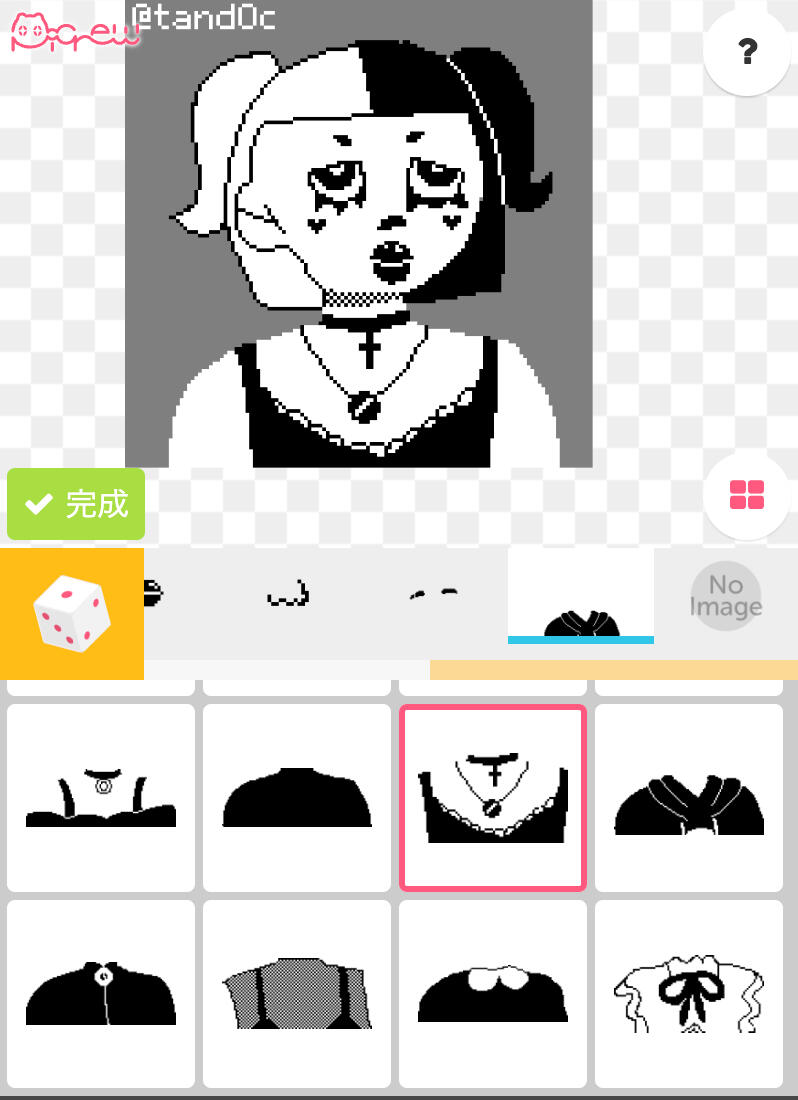This screenshot has width=798, height=1100.
Task: Select the lace top with cross necklace
Action: (492, 797)
